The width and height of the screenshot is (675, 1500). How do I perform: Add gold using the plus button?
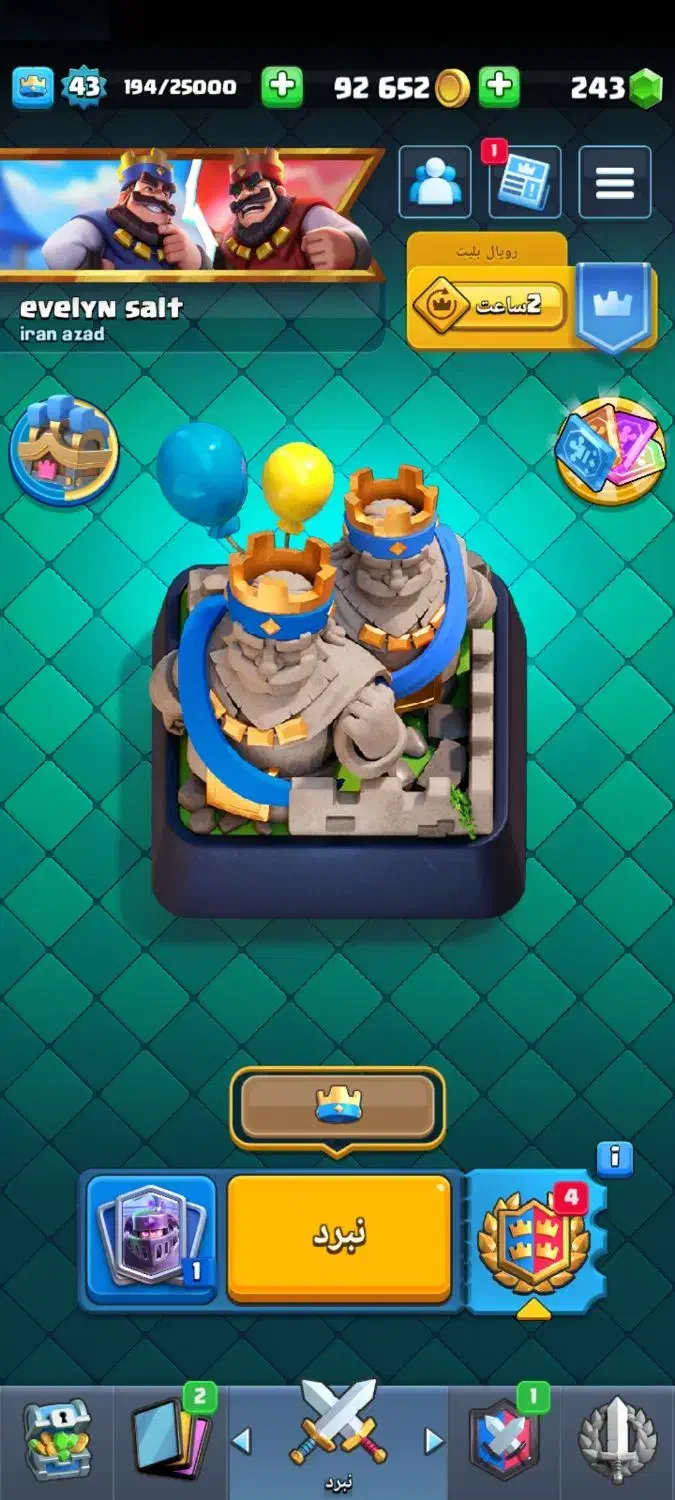(499, 87)
